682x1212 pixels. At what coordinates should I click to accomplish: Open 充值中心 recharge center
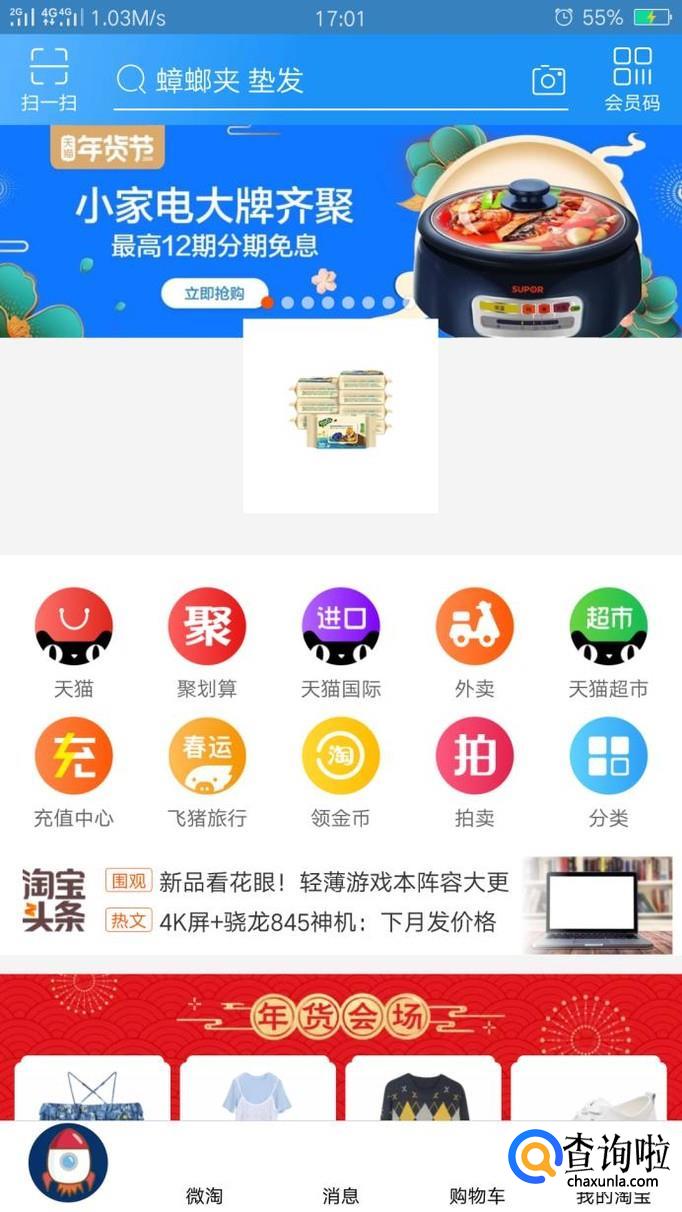click(x=73, y=771)
